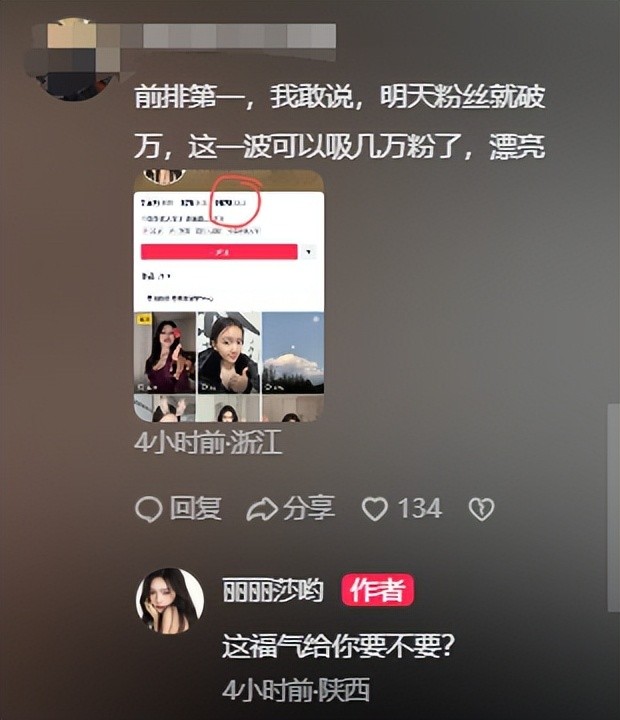Open the screenshot image attached to the comment
This screenshot has height=720, width=620.
(x=229, y=296)
